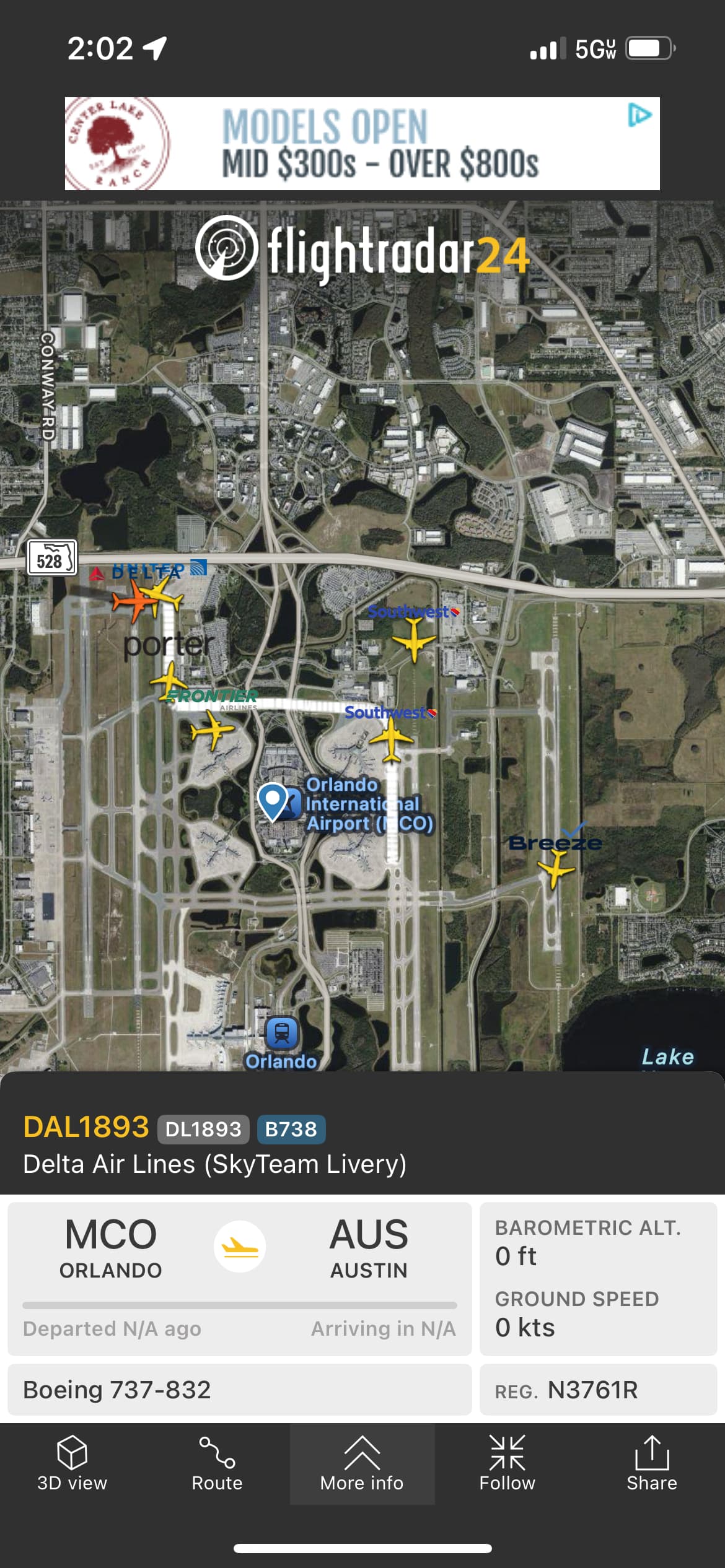Share this flight

(651, 1463)
